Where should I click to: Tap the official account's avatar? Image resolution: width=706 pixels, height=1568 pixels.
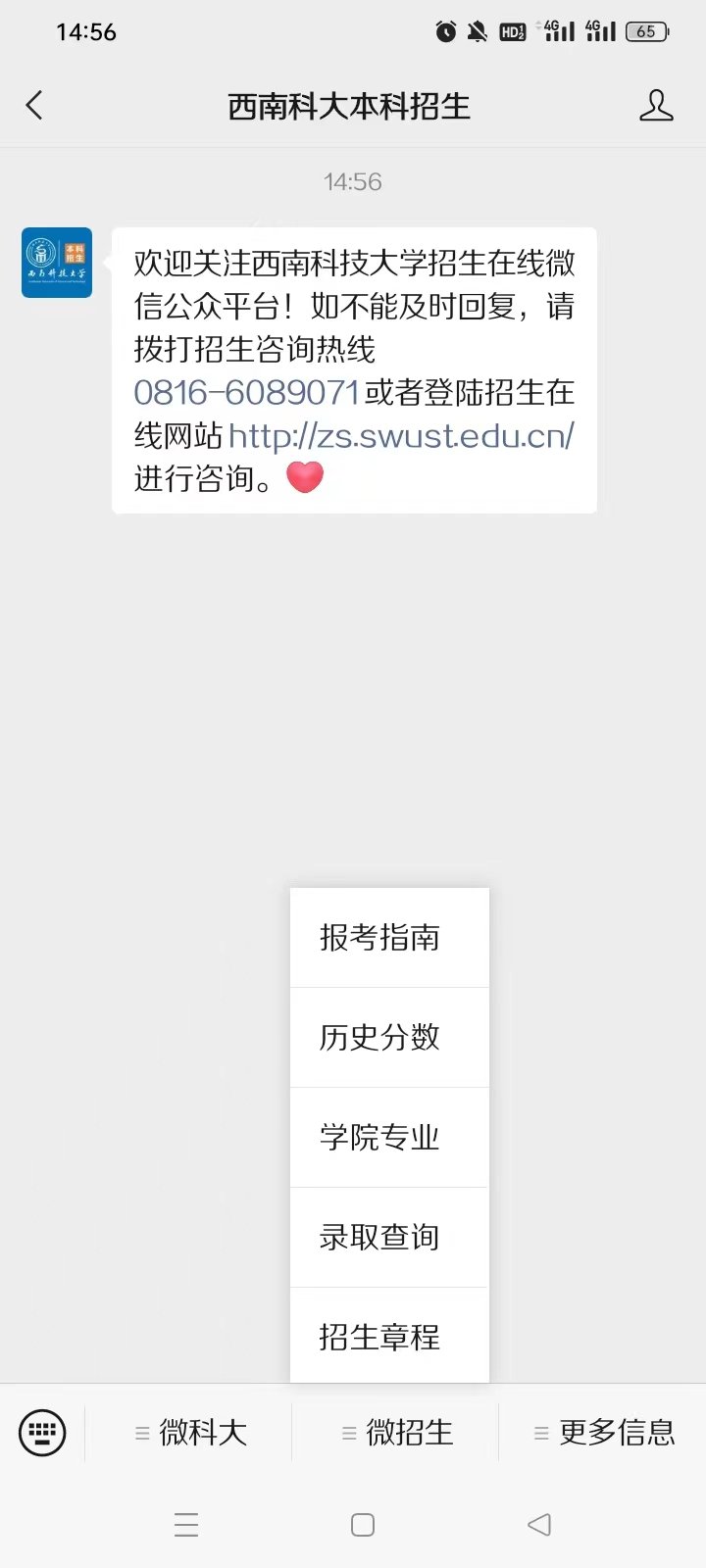(x=57, y=263)
